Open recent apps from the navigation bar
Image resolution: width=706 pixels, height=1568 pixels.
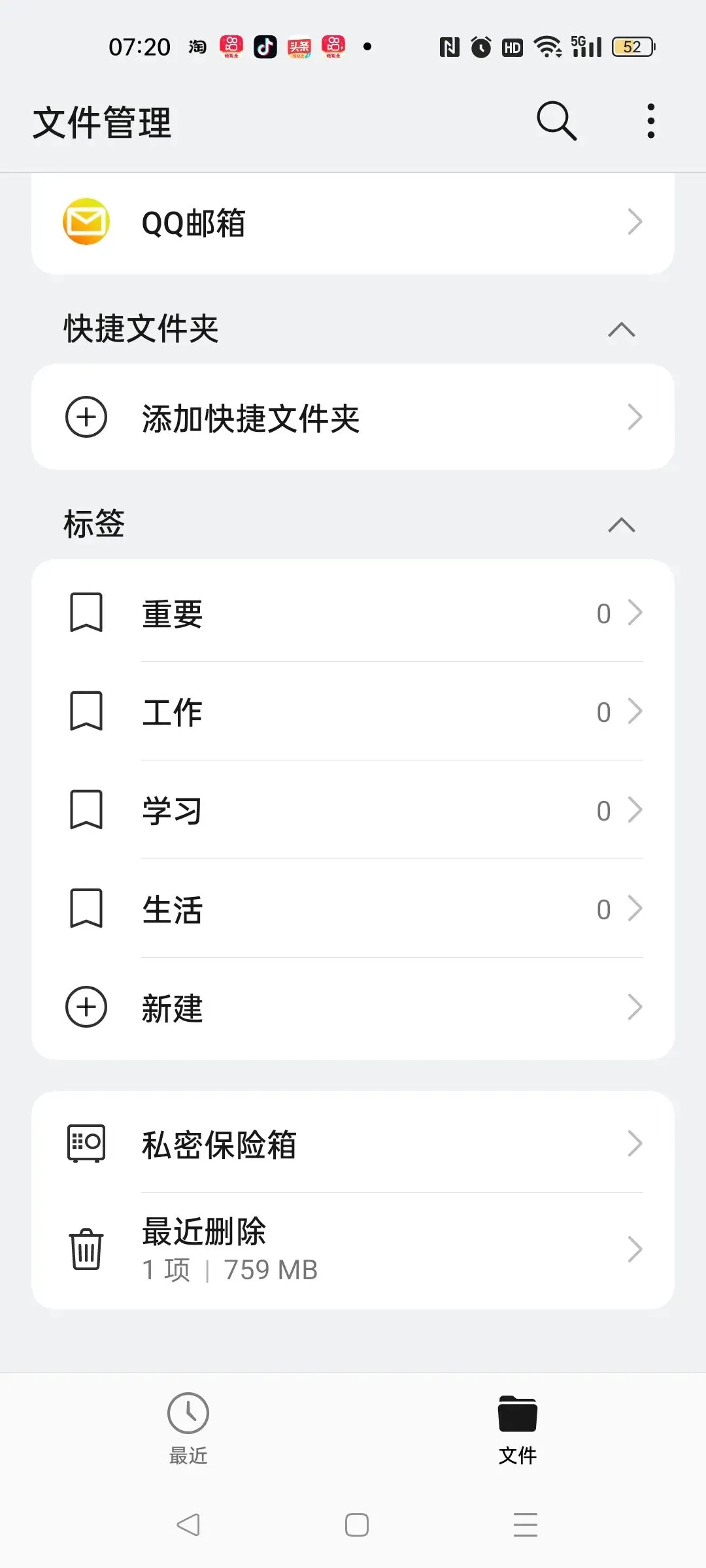pyautogui.click(x=525, y=1525)
